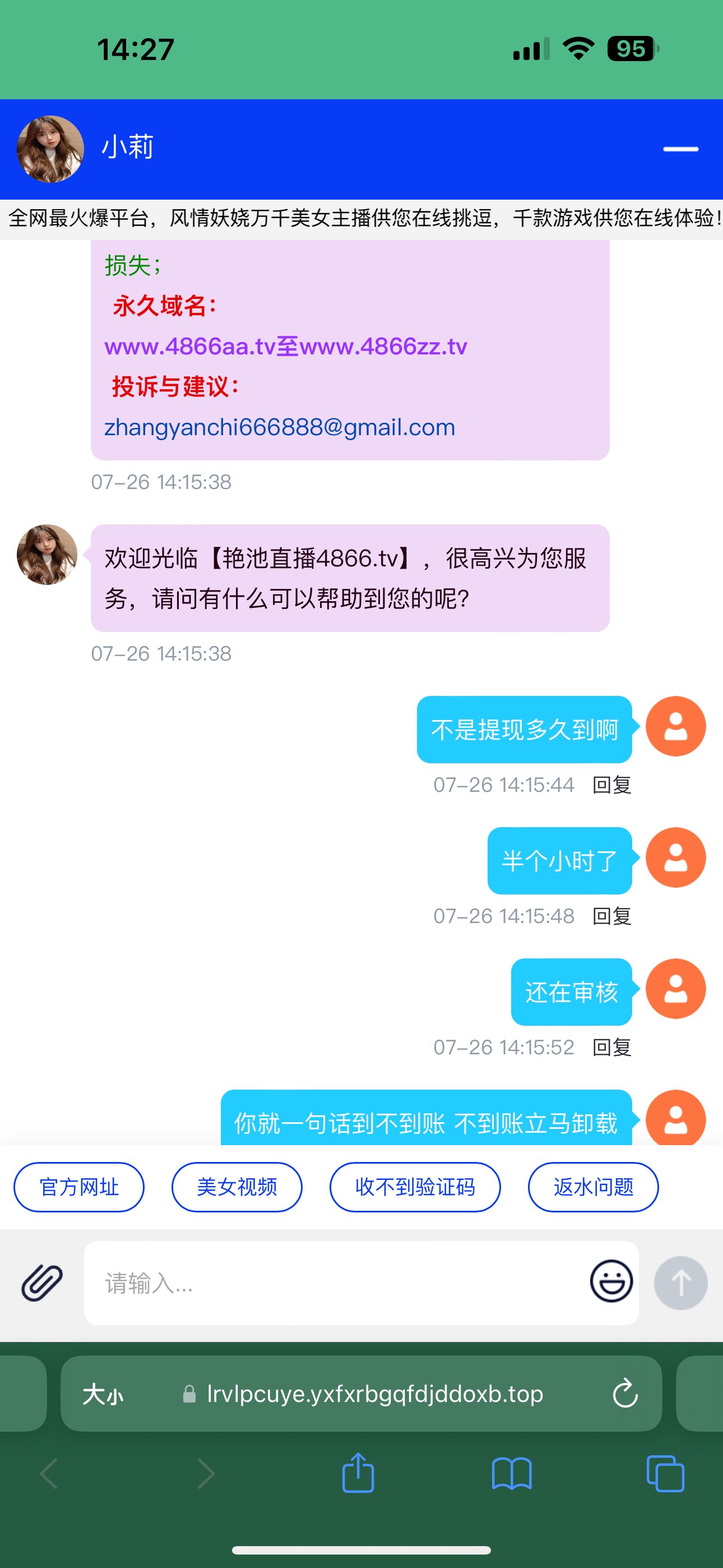Open Safari bookmarks
The image size is (723, 1568).
pos(512,1474)
